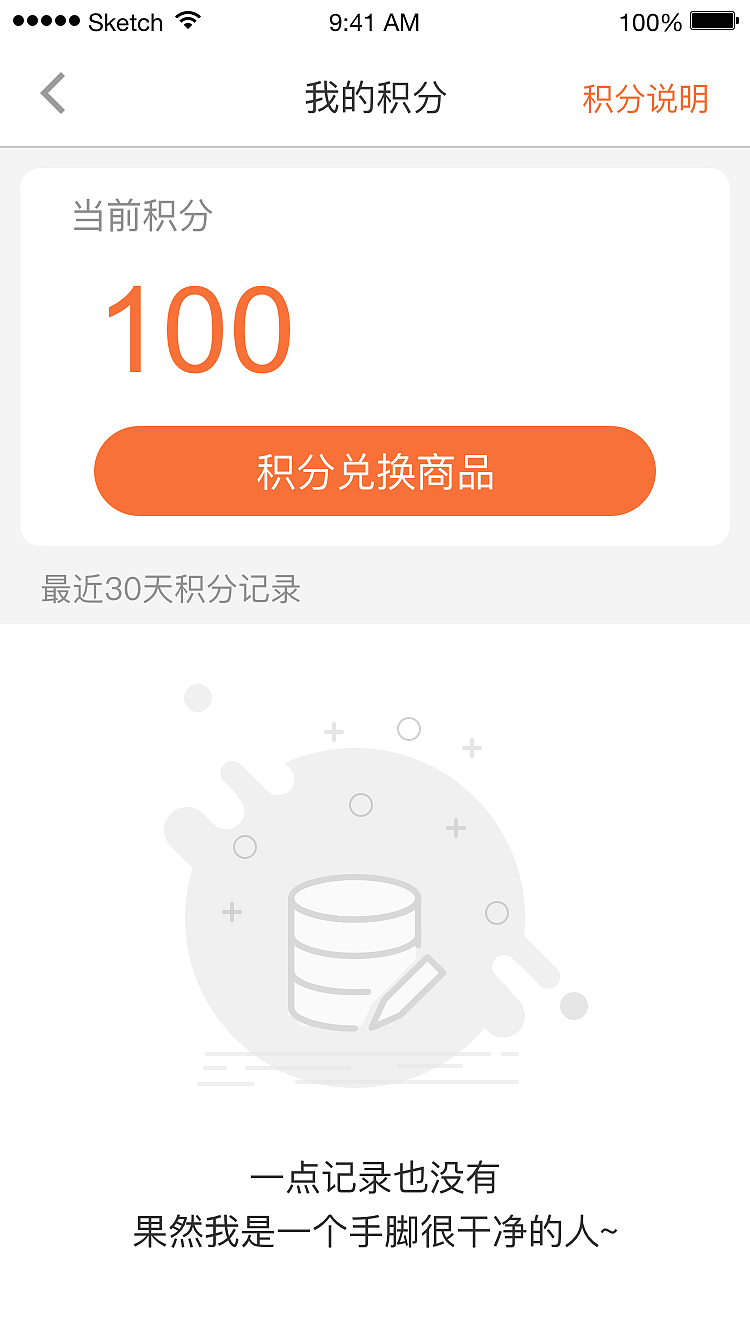Tap the 积分兑换商品 exchange button
This screenshot has height=1334, width=750.
click(374, 471)
